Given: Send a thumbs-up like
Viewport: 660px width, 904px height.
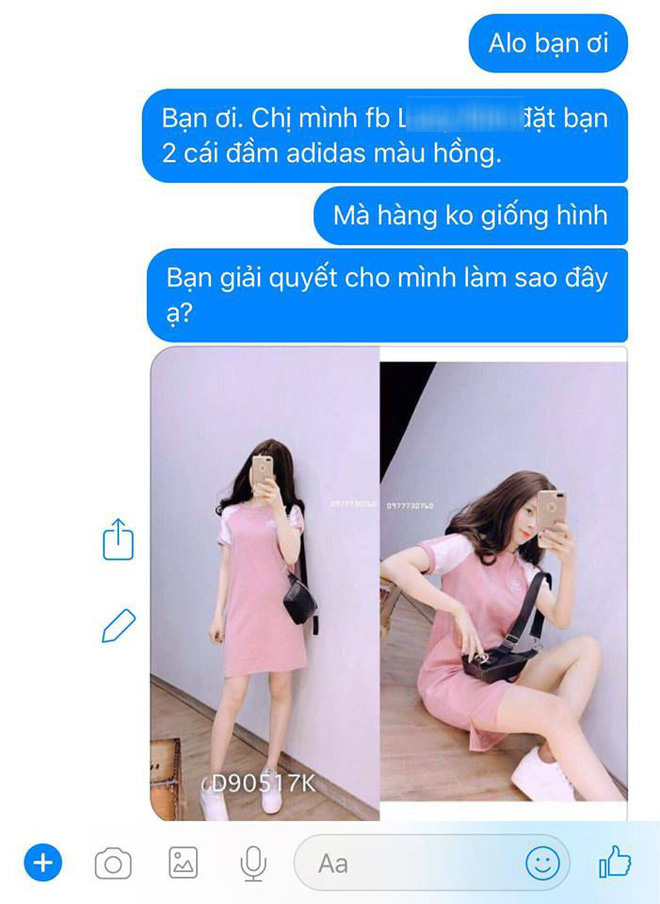Looking at the screenshot, I should coord(612,862).
